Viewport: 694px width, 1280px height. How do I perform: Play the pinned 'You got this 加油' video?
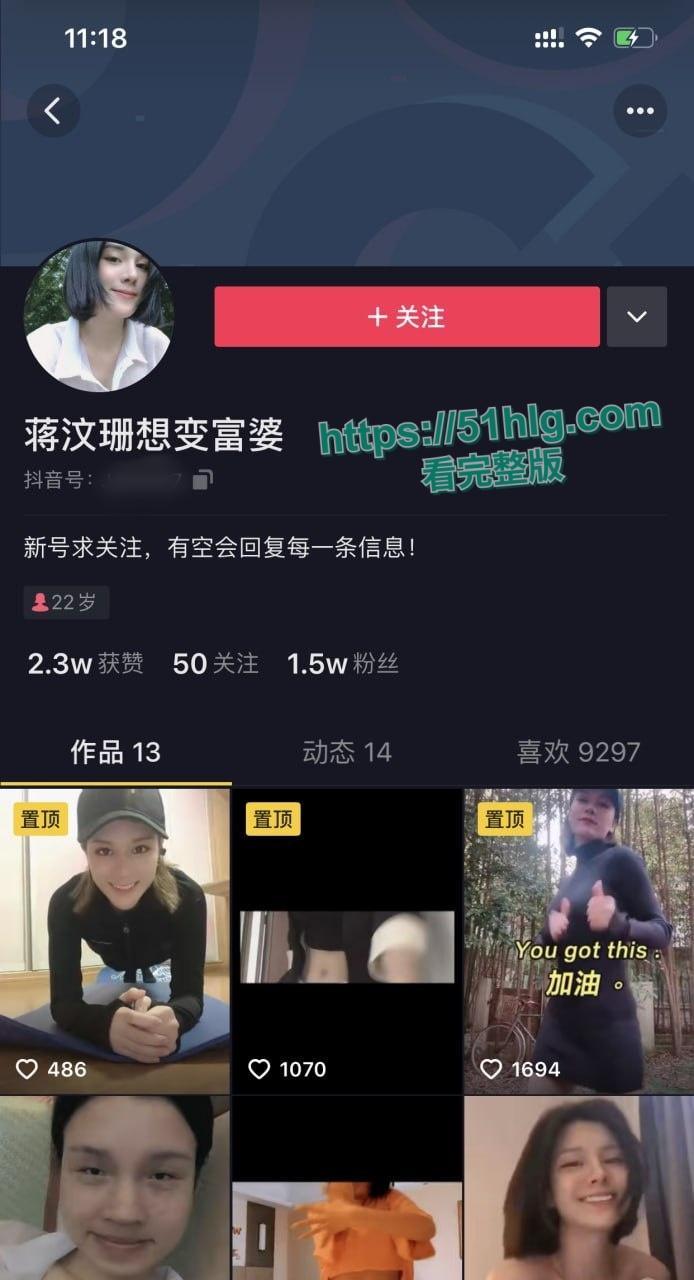(x=578, y=940)
